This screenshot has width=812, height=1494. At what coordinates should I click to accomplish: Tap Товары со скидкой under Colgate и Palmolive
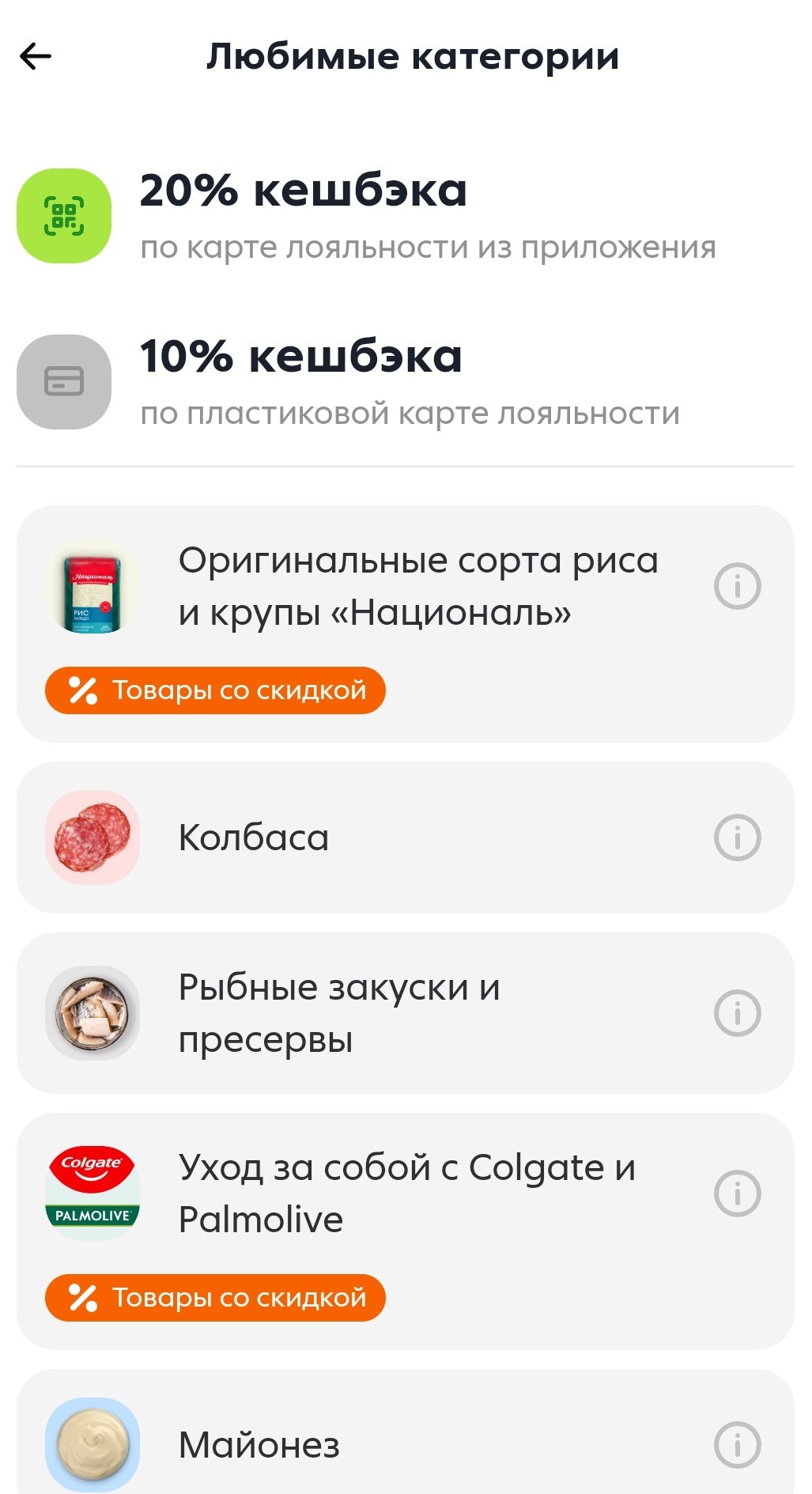coord(215,1298)
